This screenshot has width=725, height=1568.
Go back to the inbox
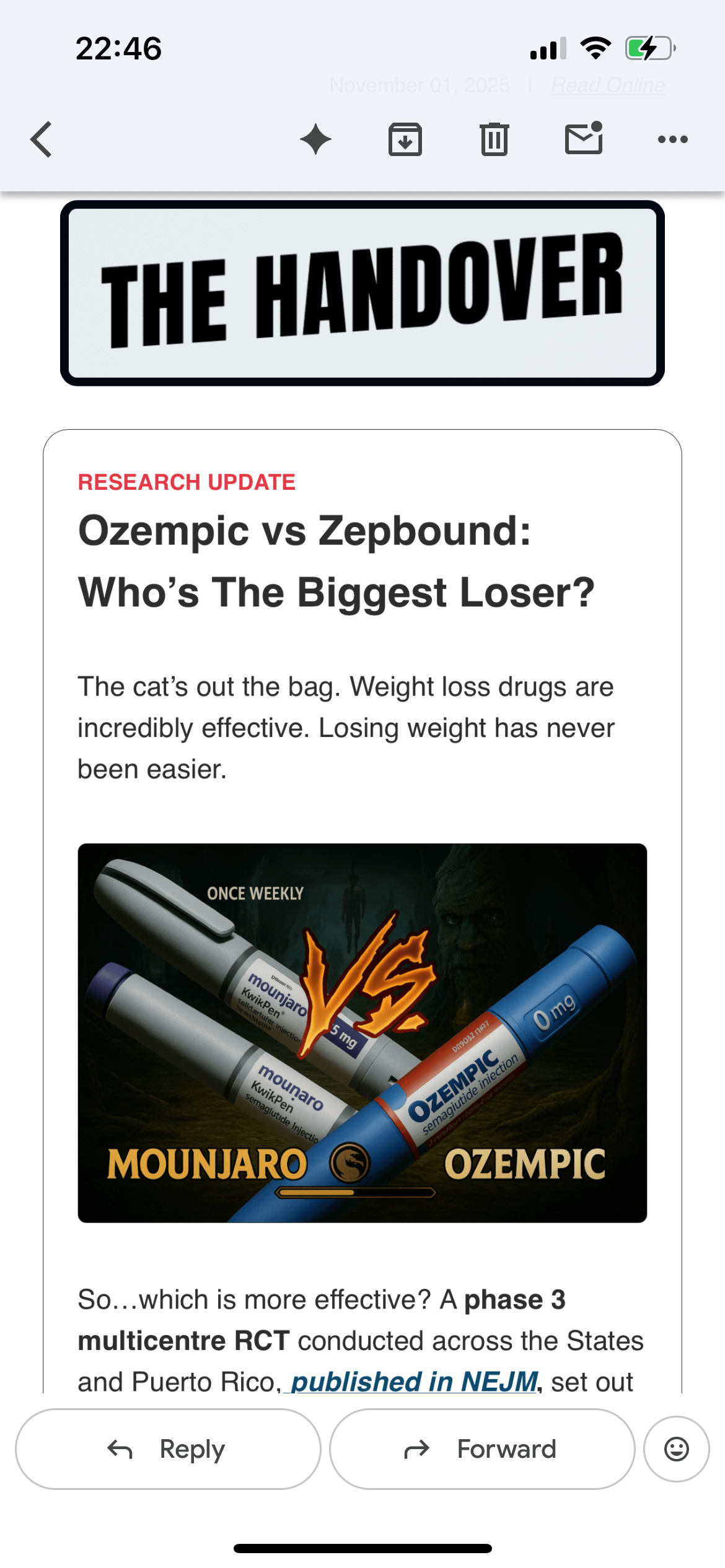pyautogui.click(x=42, y=139)
